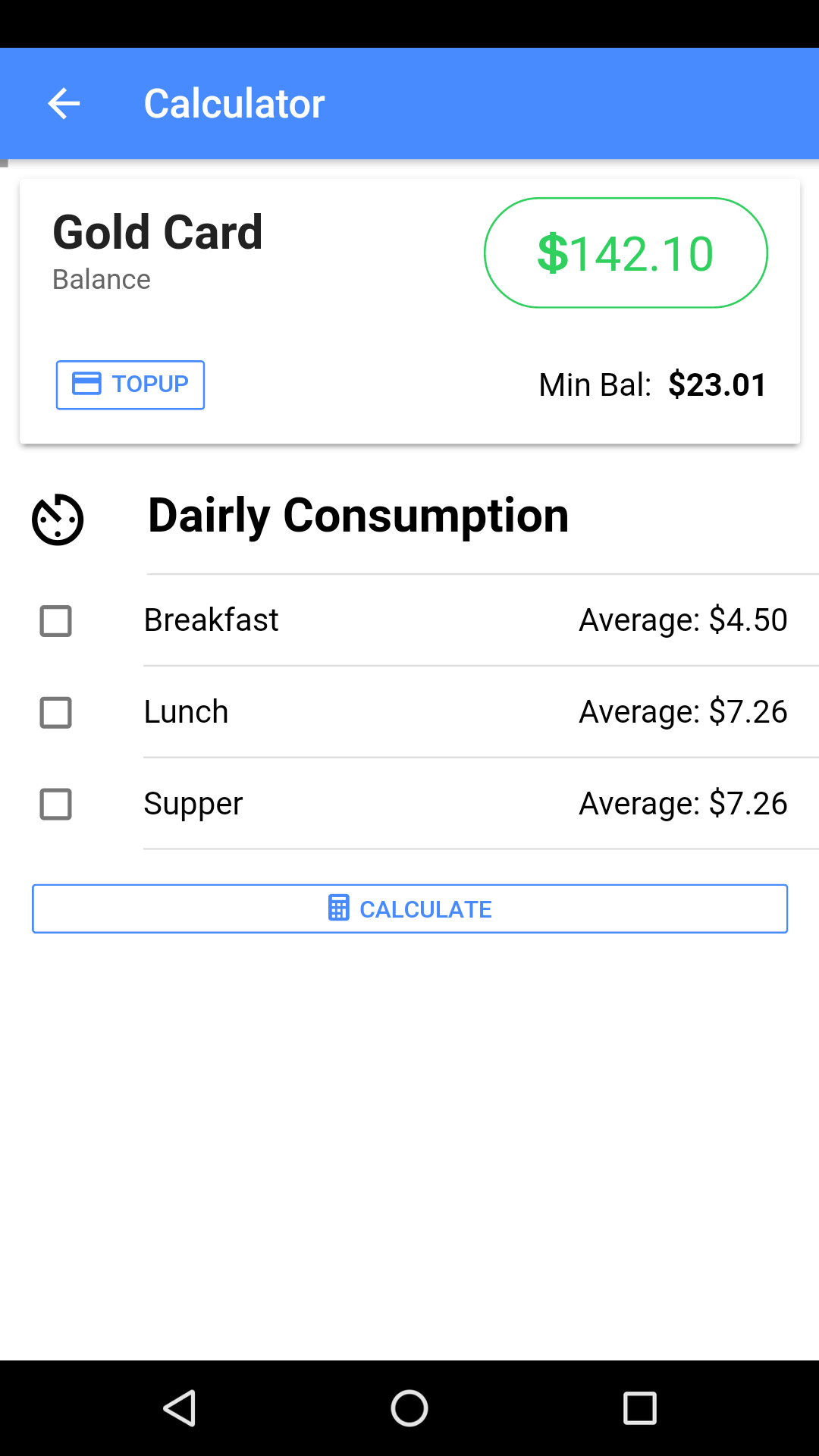Tick the Supper checkbox

coord(56,805)
